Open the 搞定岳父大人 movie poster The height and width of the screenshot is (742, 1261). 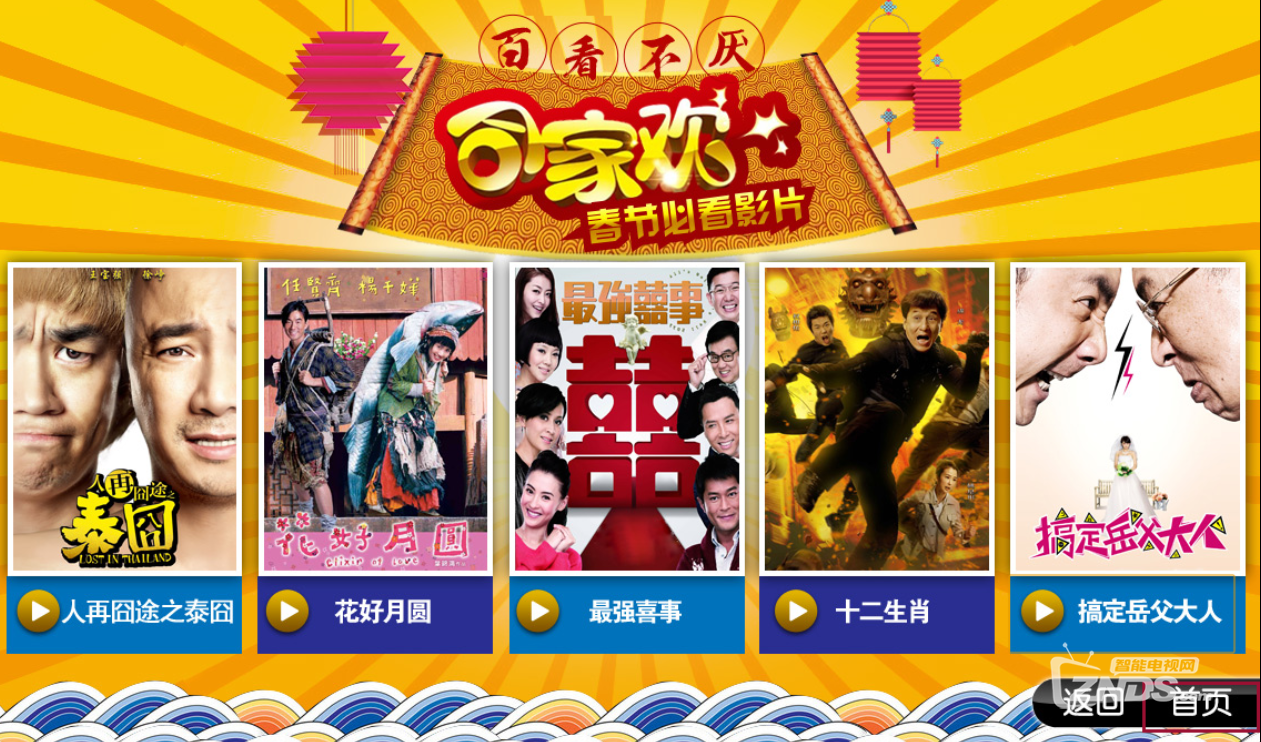(x=1127, y=418)
